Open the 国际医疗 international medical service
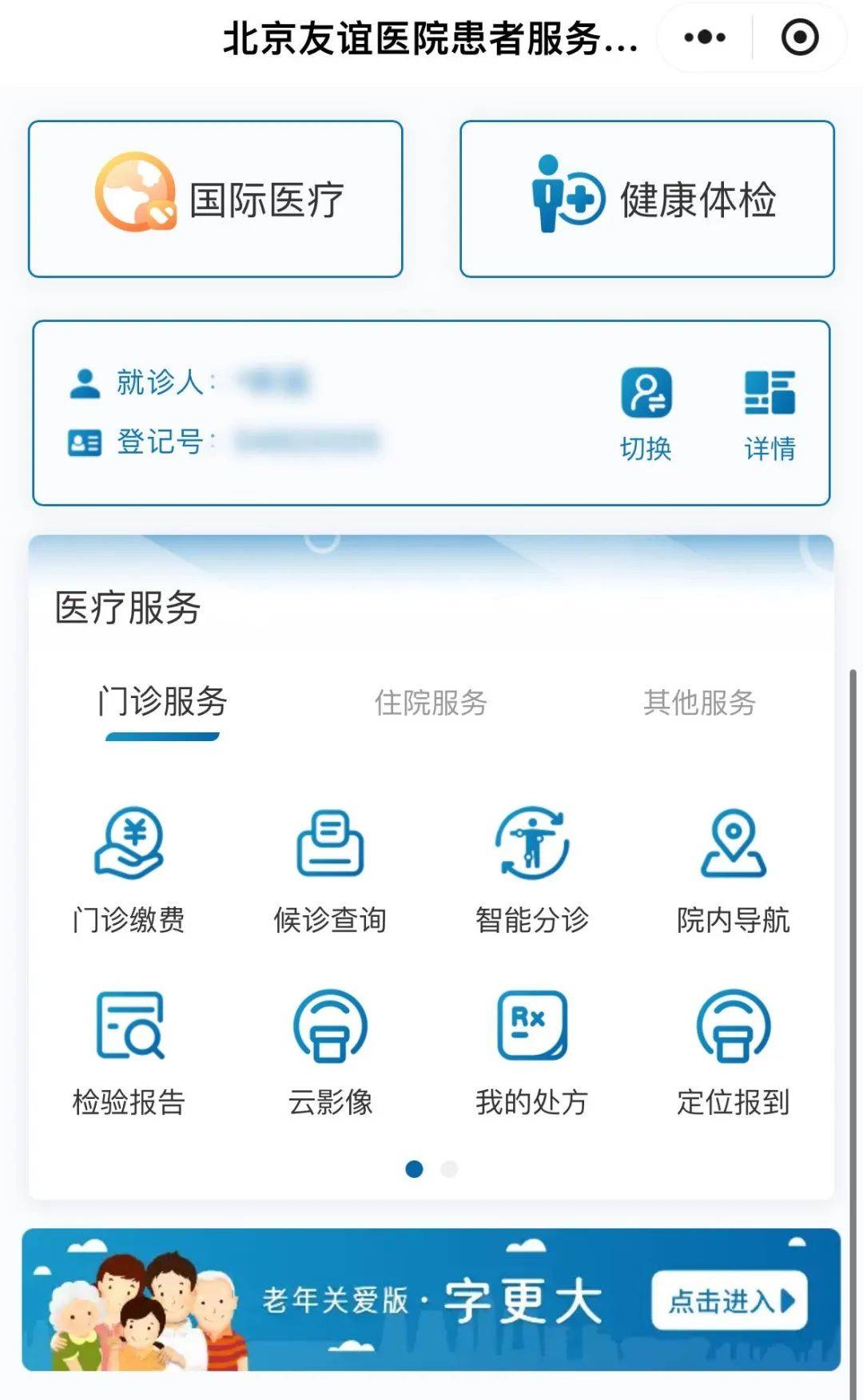 (x=216, y=196)
